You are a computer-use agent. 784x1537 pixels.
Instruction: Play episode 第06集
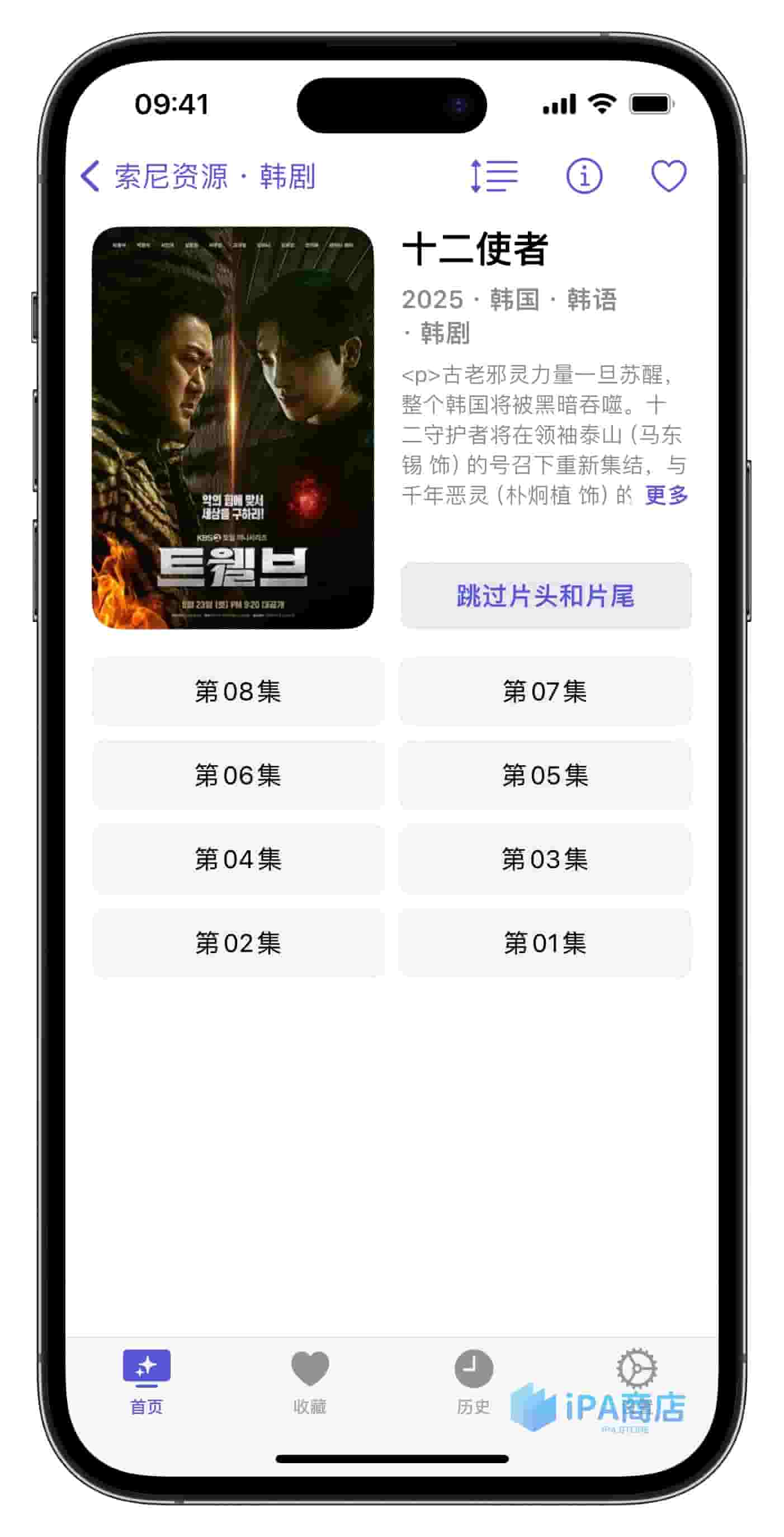[238, 776]
